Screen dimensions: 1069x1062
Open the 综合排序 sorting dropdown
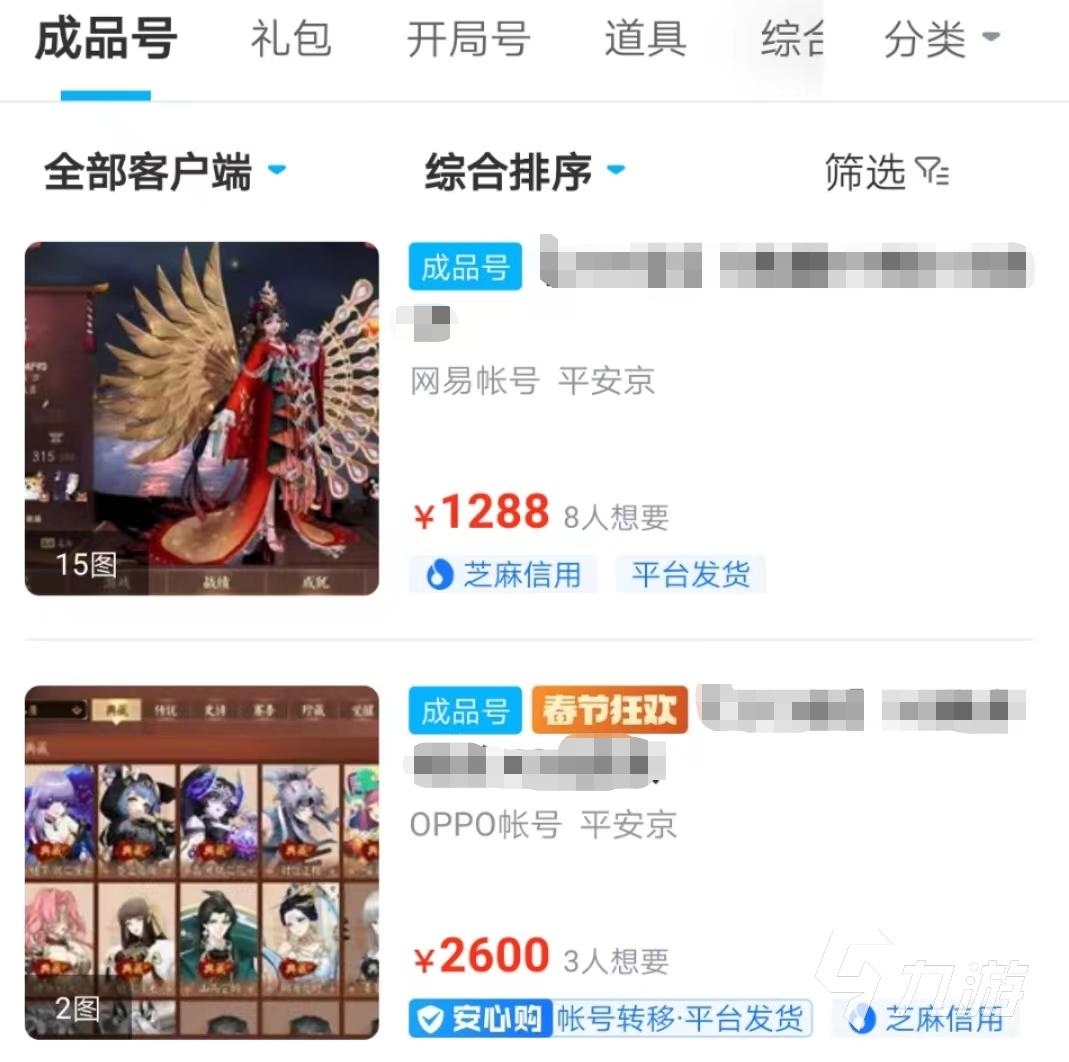[x=524, y=173]
